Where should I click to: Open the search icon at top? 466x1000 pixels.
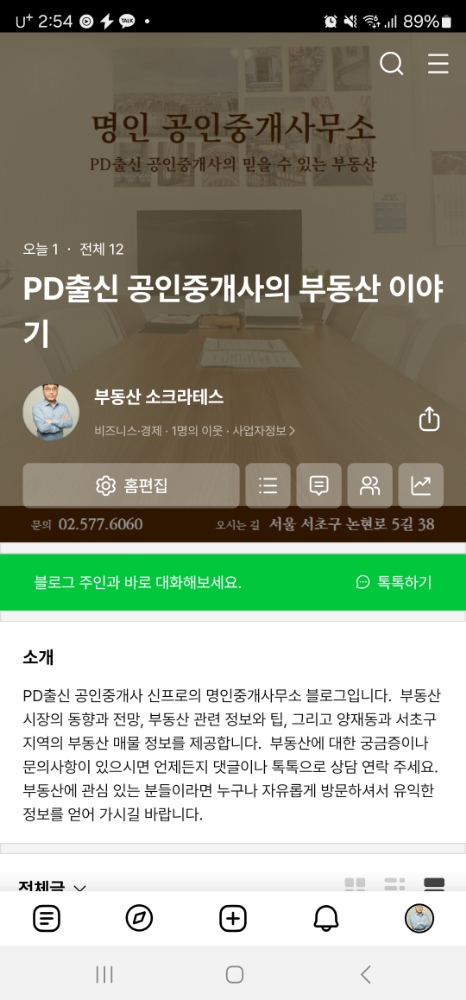click(x=391, y=64)
